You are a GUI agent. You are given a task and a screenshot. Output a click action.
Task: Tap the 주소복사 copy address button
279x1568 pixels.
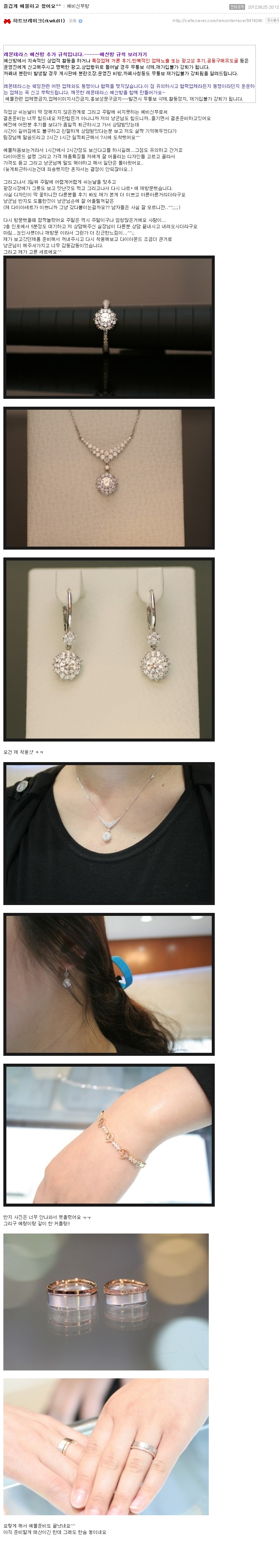pos(272,21)
